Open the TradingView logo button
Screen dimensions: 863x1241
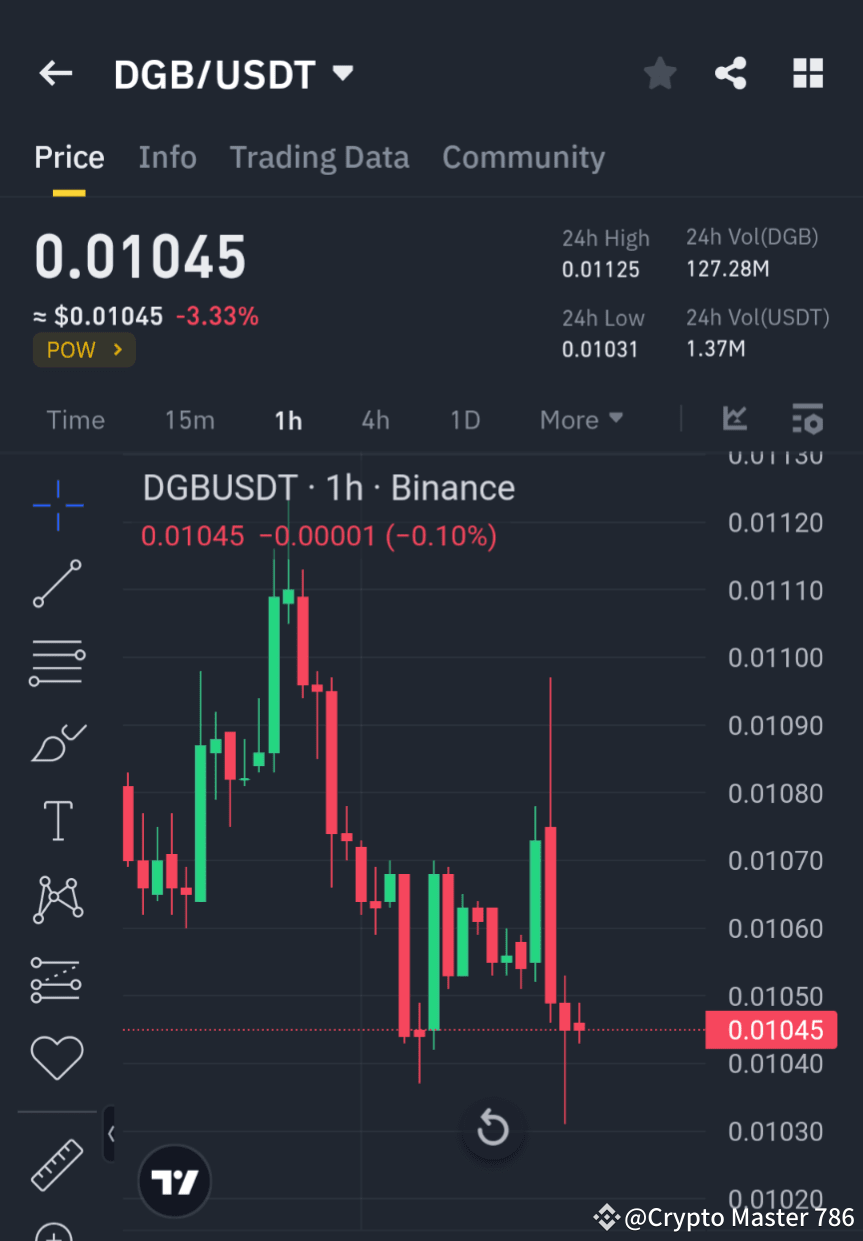174,1181
